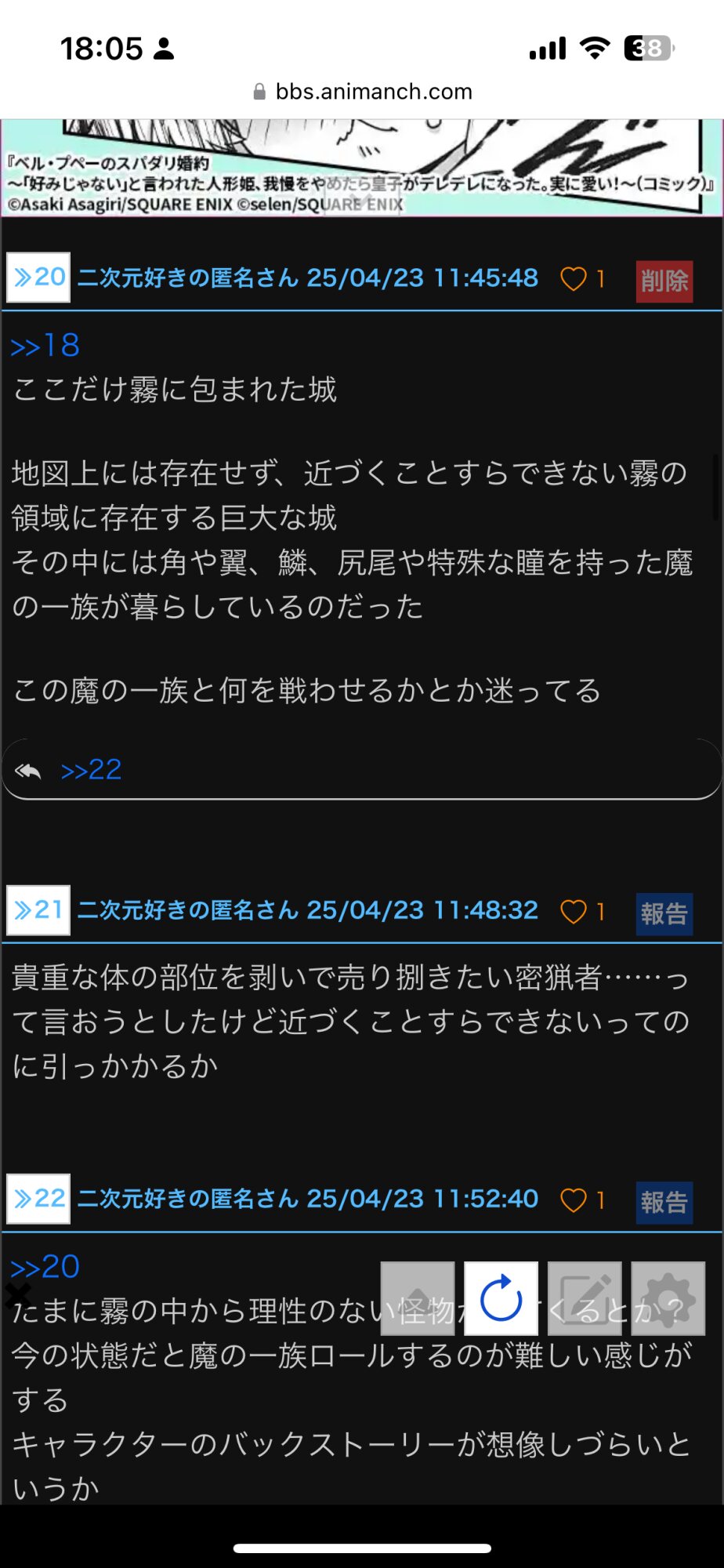
Task: Tap post number >>22 anchor button
Action: point(38,1199)
